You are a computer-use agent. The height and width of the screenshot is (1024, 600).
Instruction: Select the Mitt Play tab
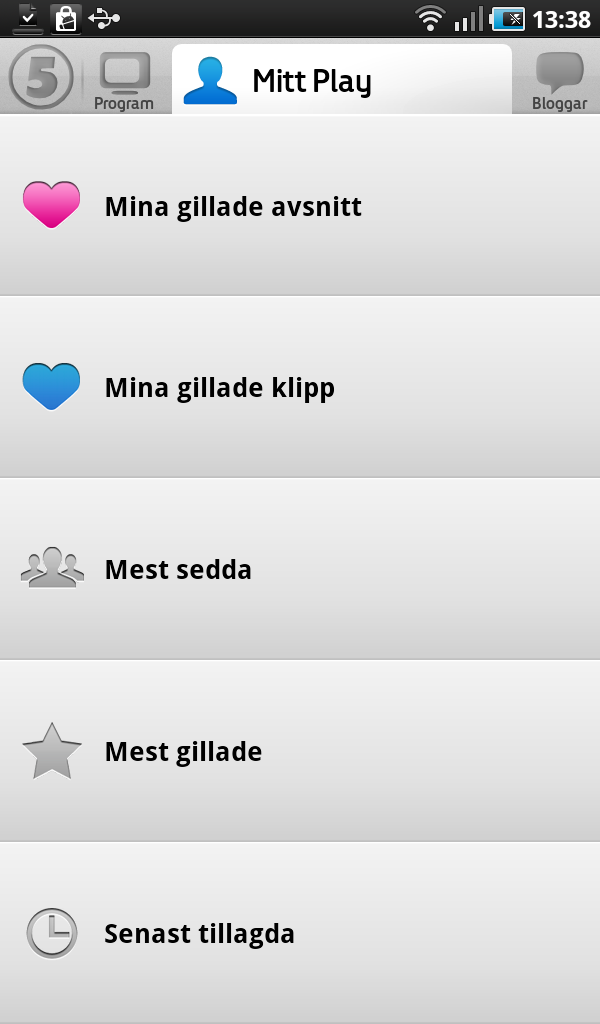(341, 80)
